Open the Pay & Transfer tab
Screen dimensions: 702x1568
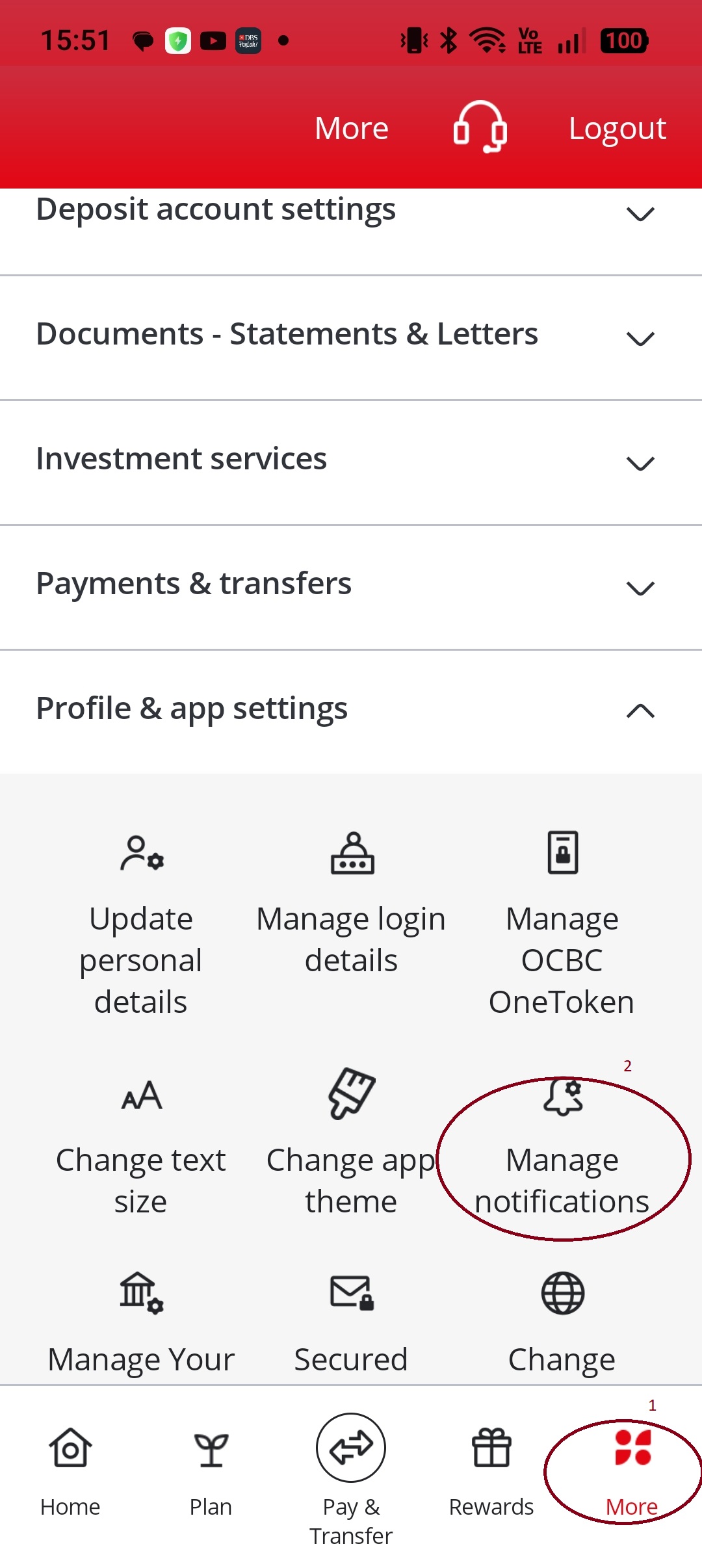(351, 1481)
